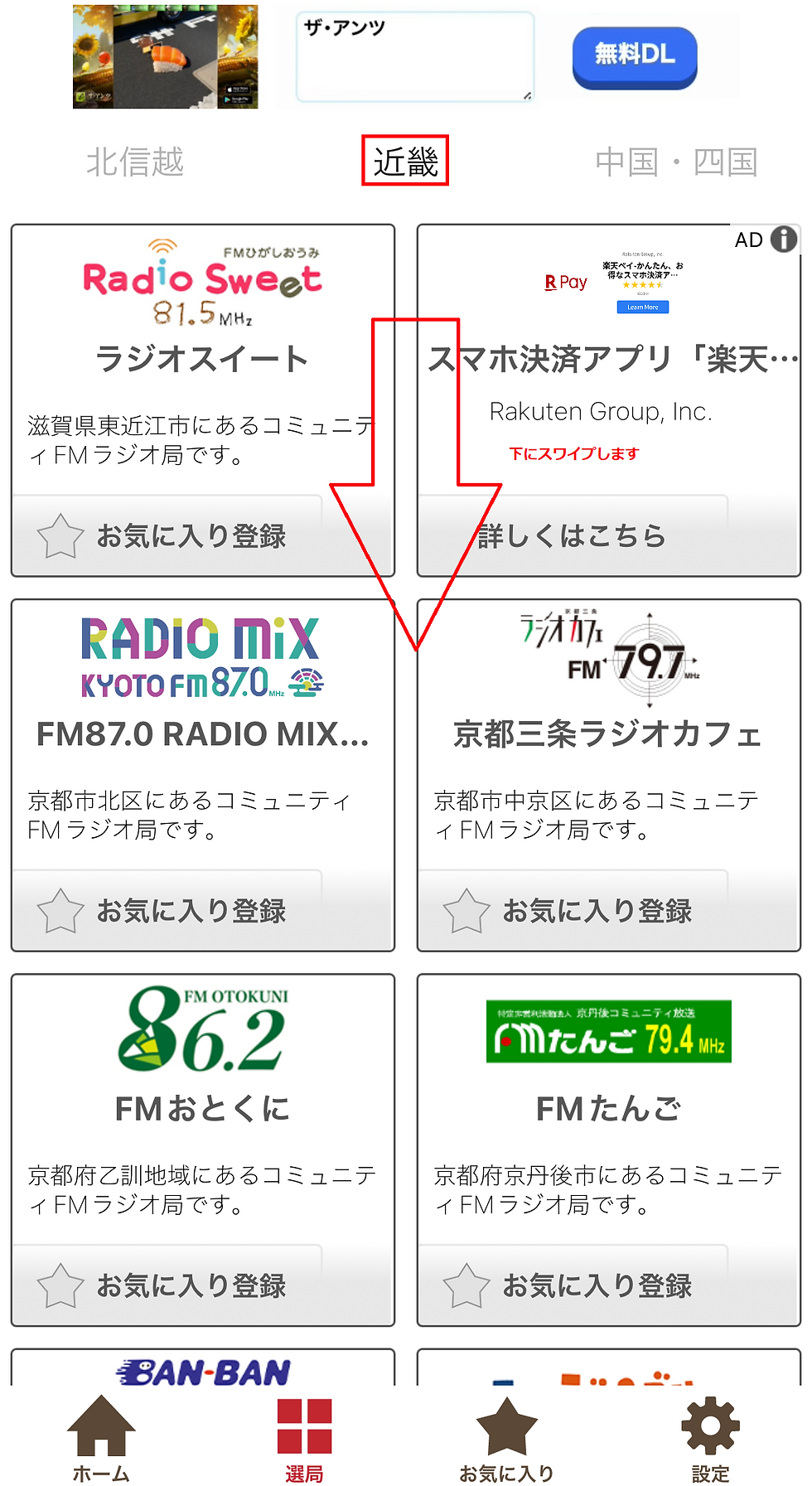The image size is (812, 1486).
Task: Go to the ホーム tab
Action: pos(101,1438)
